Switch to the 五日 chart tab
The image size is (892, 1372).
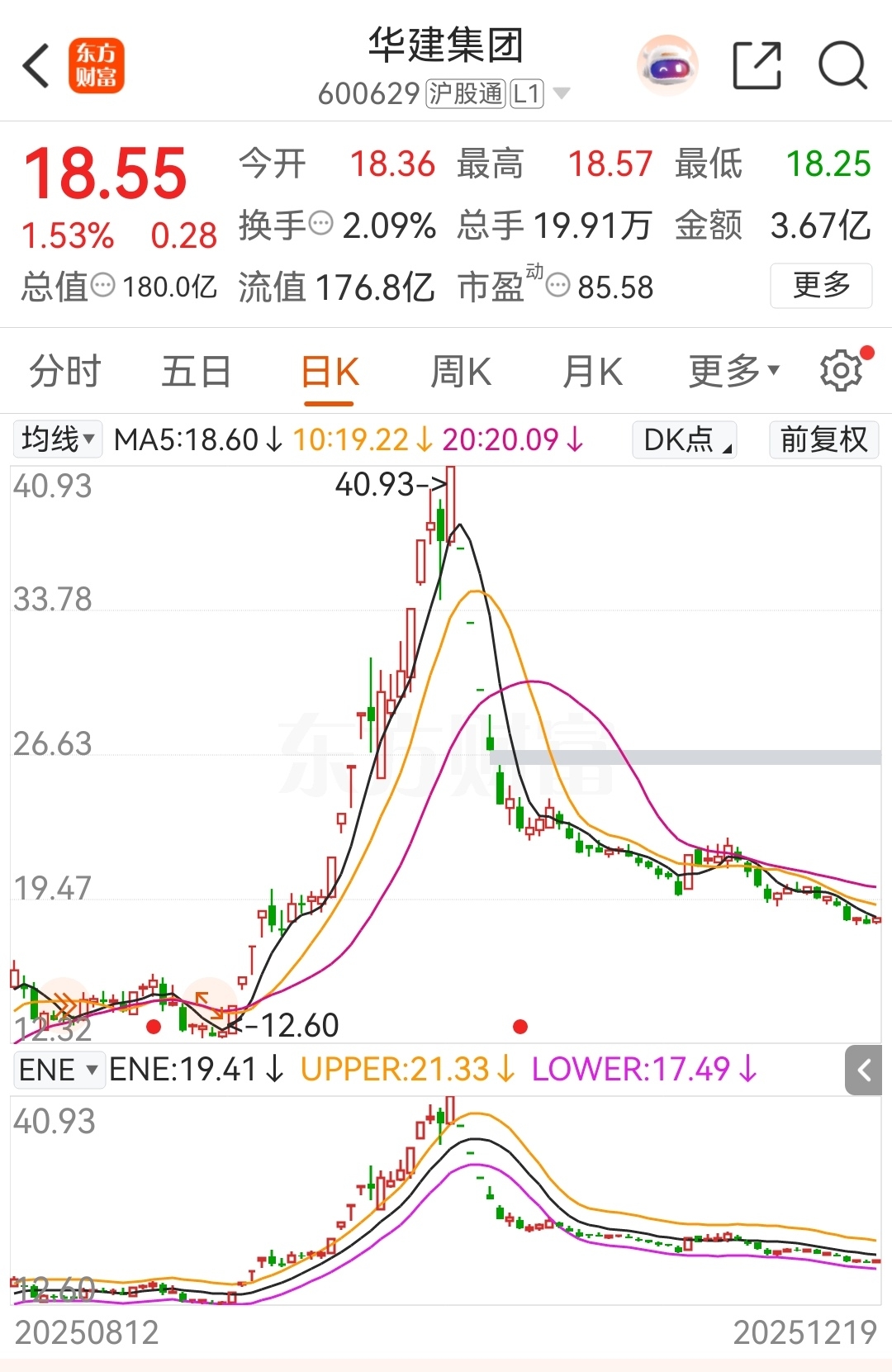click(x=196, y=372)
